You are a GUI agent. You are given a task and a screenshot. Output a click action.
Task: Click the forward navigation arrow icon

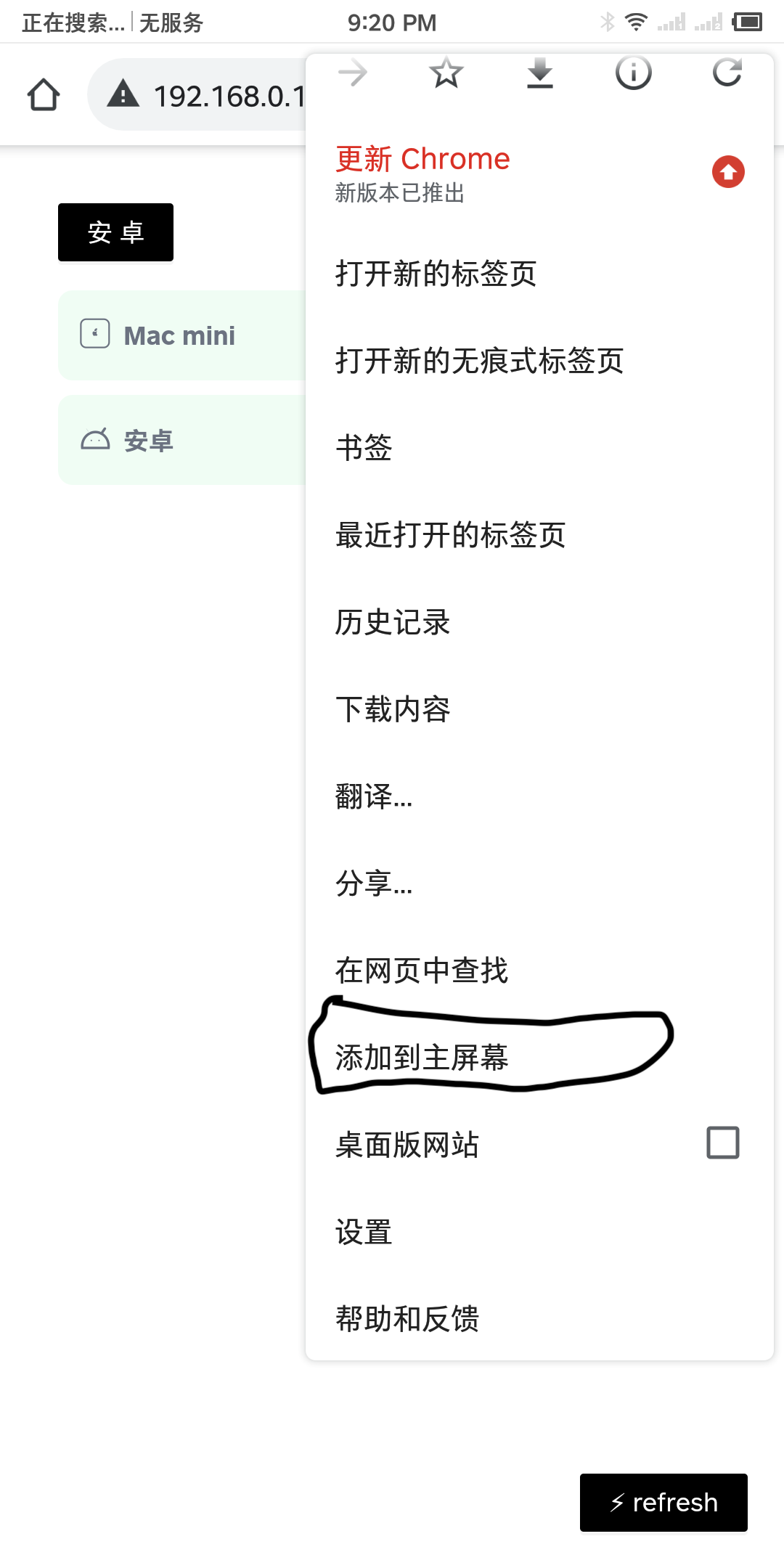point(353,73)
